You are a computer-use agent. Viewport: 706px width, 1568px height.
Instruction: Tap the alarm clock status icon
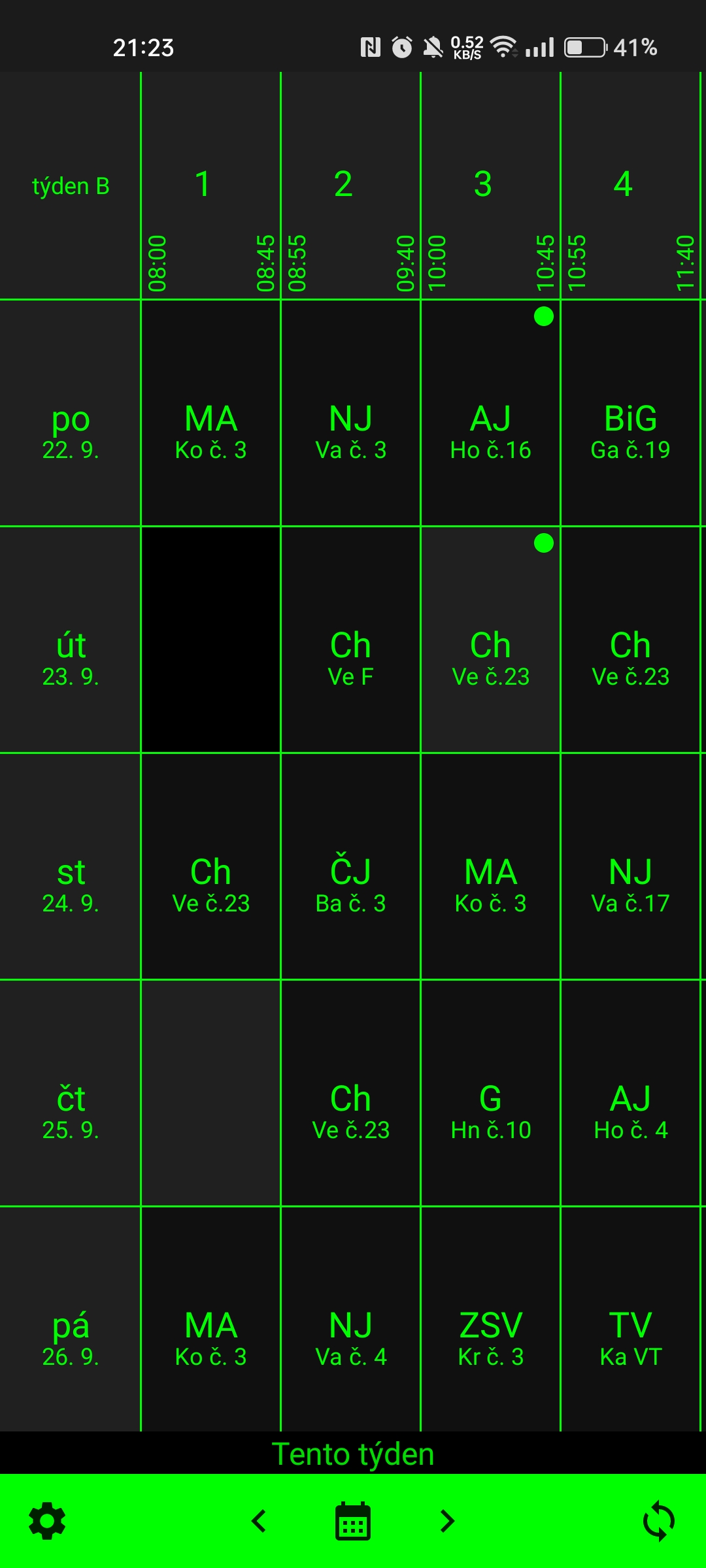point(401,46)
